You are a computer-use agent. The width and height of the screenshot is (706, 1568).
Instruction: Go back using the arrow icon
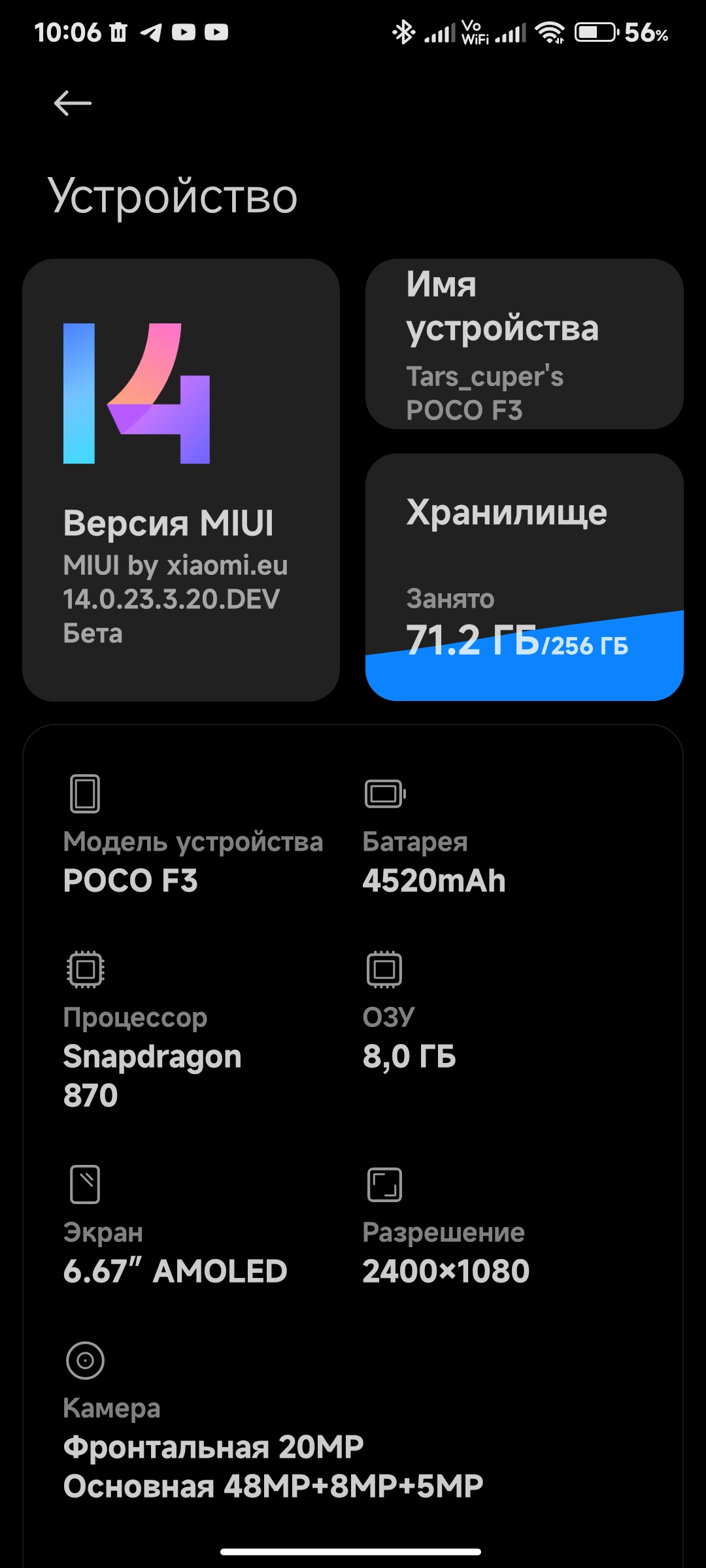[x=73, y=103]
